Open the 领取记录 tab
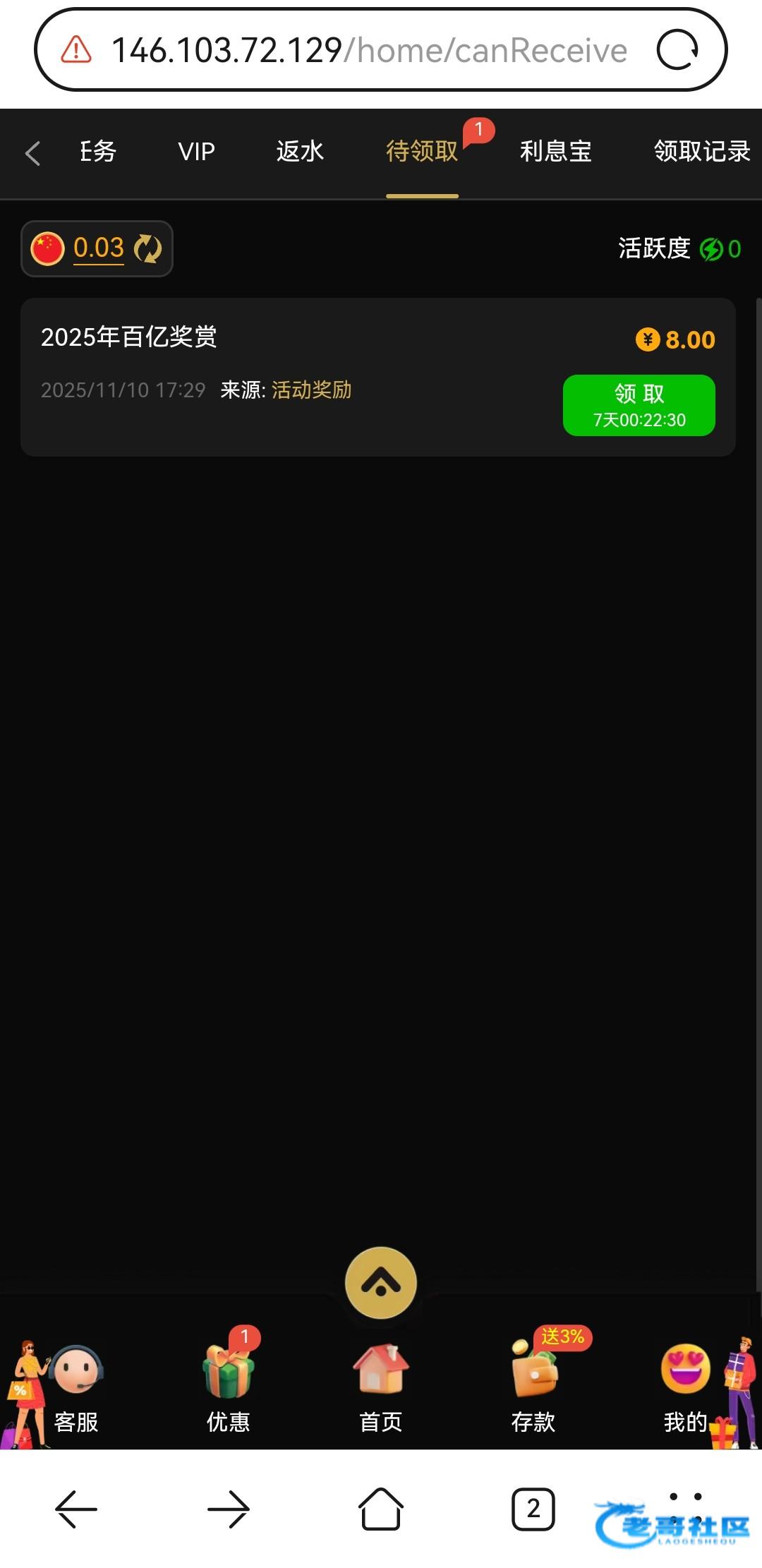Screen dimensions: 762x1568 click(x=701, y=152)
